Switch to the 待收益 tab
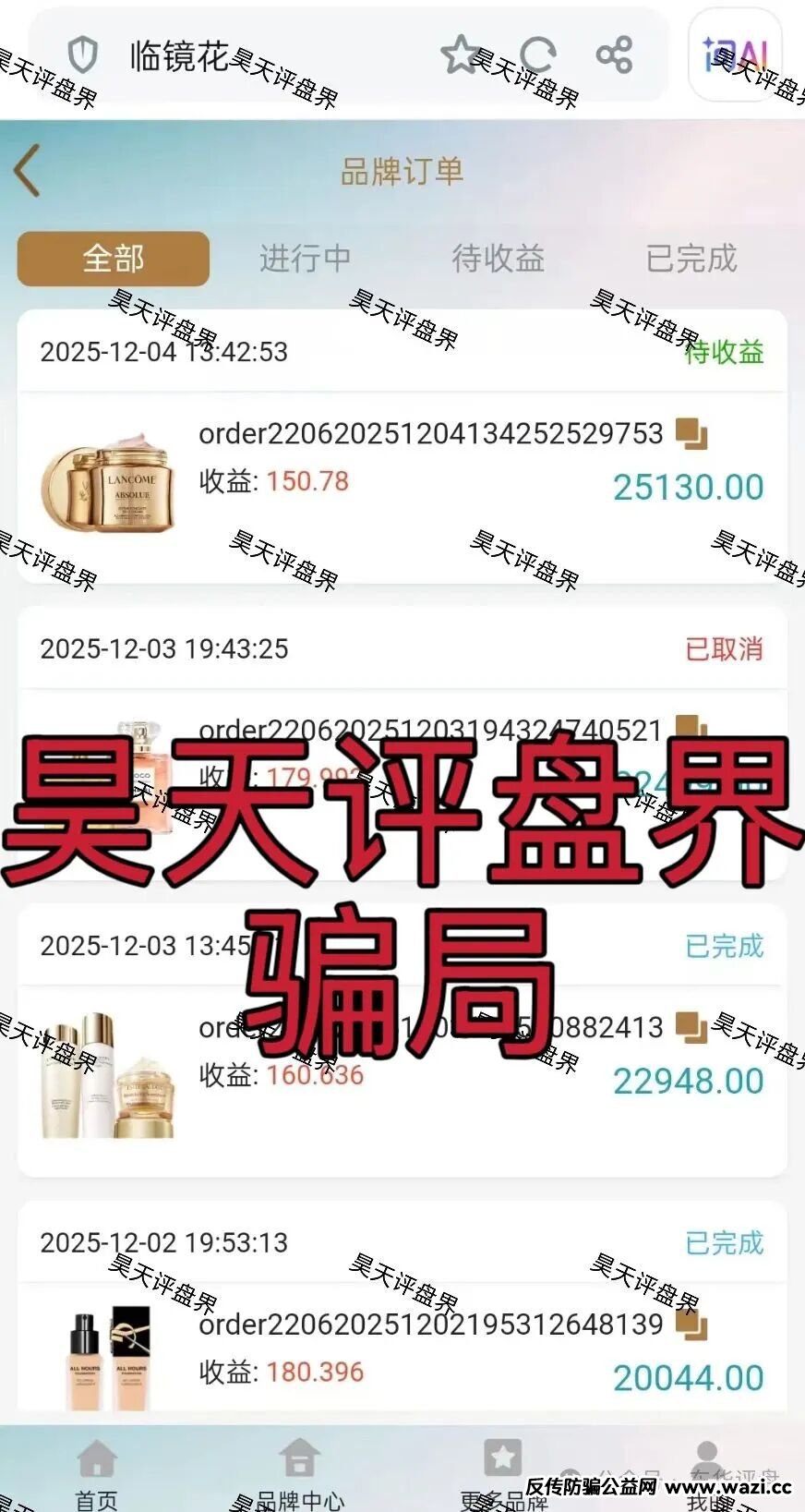This screenshot has width=805, height=1512. tap(499, 259)
